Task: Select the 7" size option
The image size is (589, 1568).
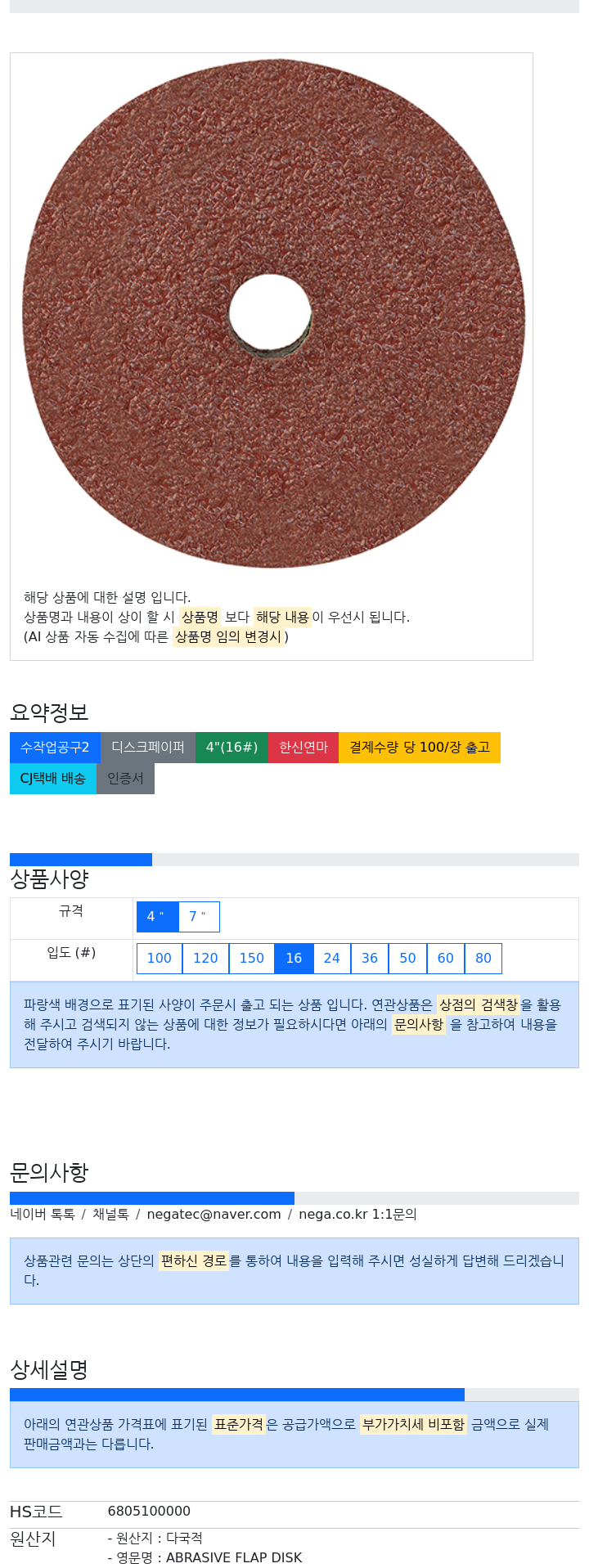Action: 199,916
